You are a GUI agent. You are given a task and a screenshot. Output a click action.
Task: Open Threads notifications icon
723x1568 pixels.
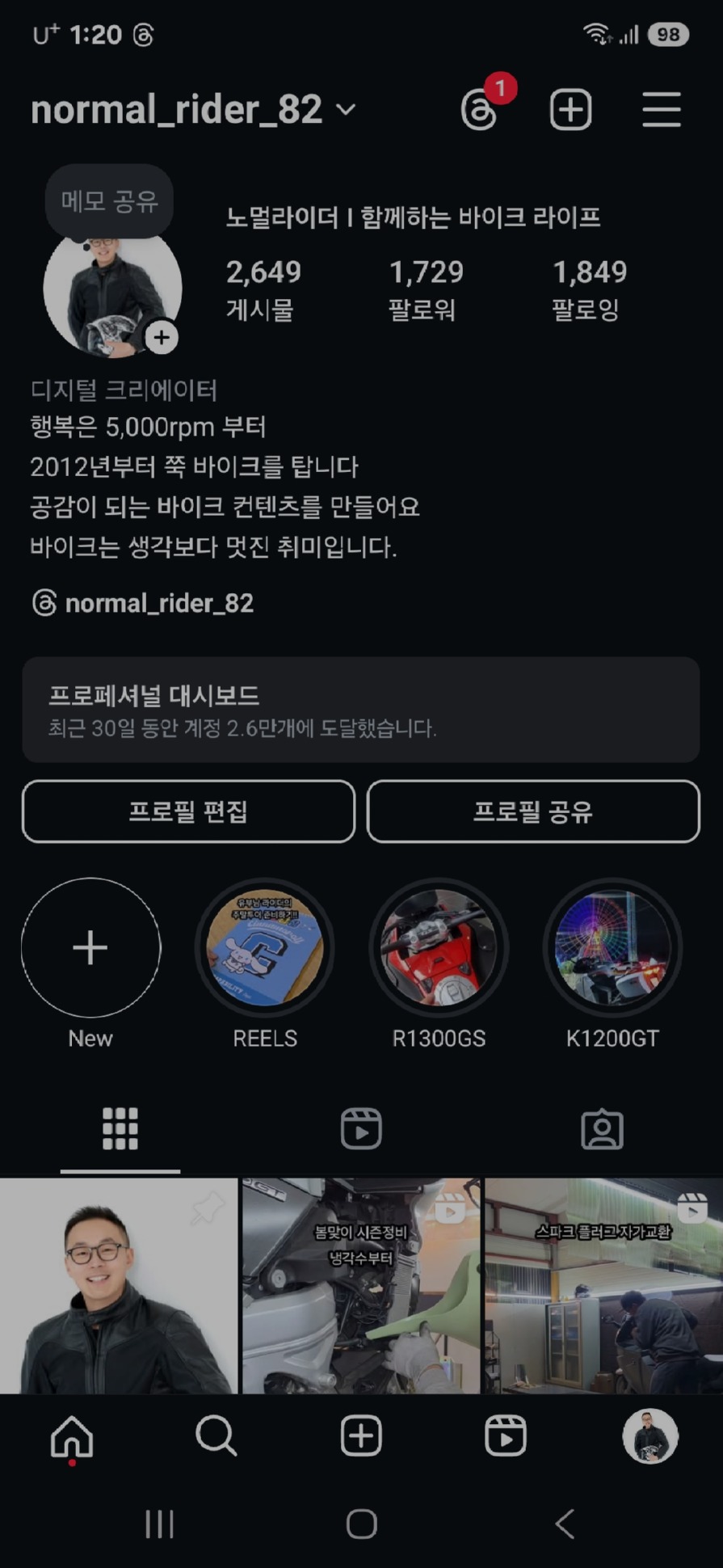[480, 110]
